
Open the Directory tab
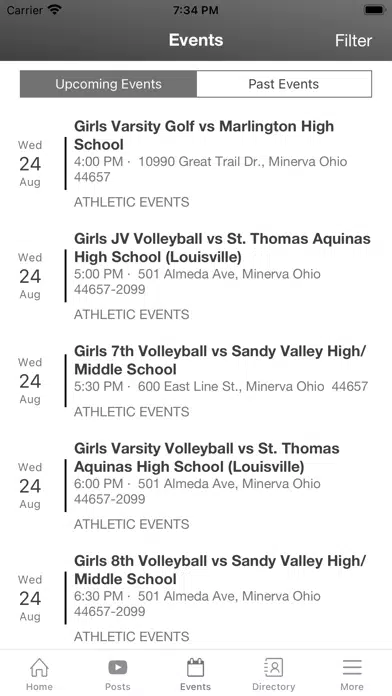coord(273,674)
